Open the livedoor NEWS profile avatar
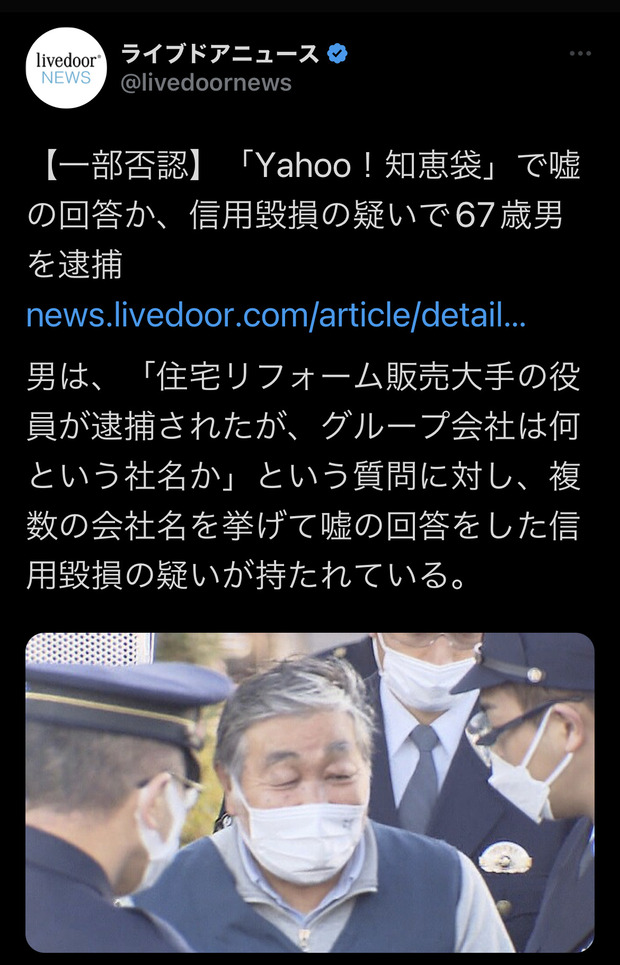Viewport: 620px width, 965px height. [x=65, y=68]
